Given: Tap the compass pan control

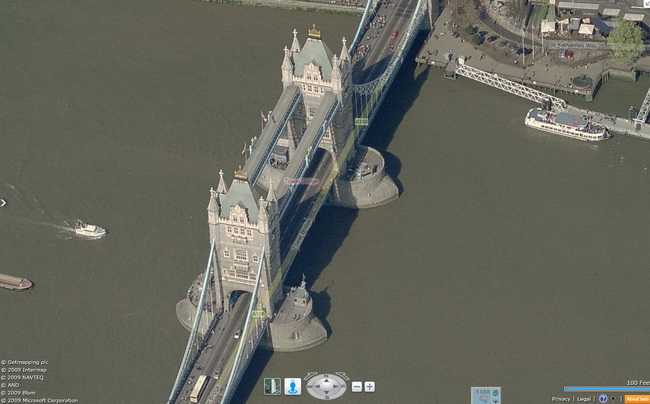Looking at the screenshot, I should [326, 386].
